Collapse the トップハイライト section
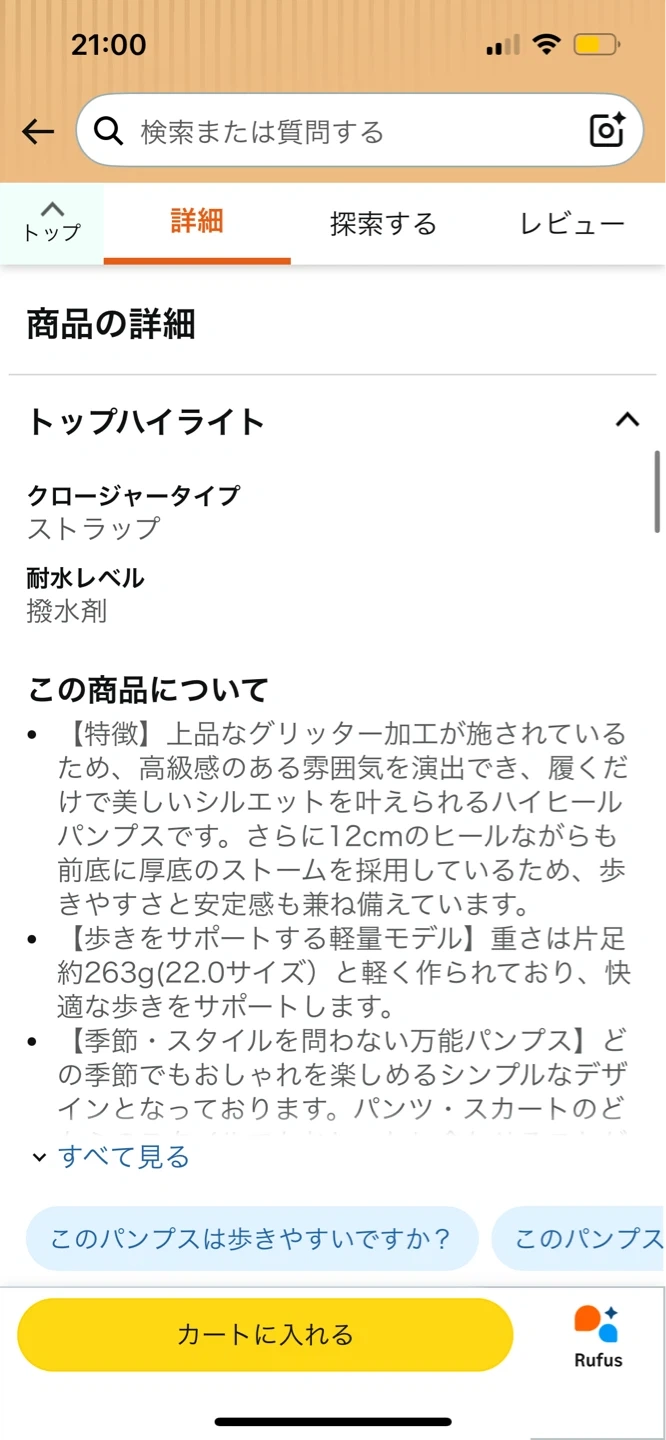 click(x=627, y=420)
